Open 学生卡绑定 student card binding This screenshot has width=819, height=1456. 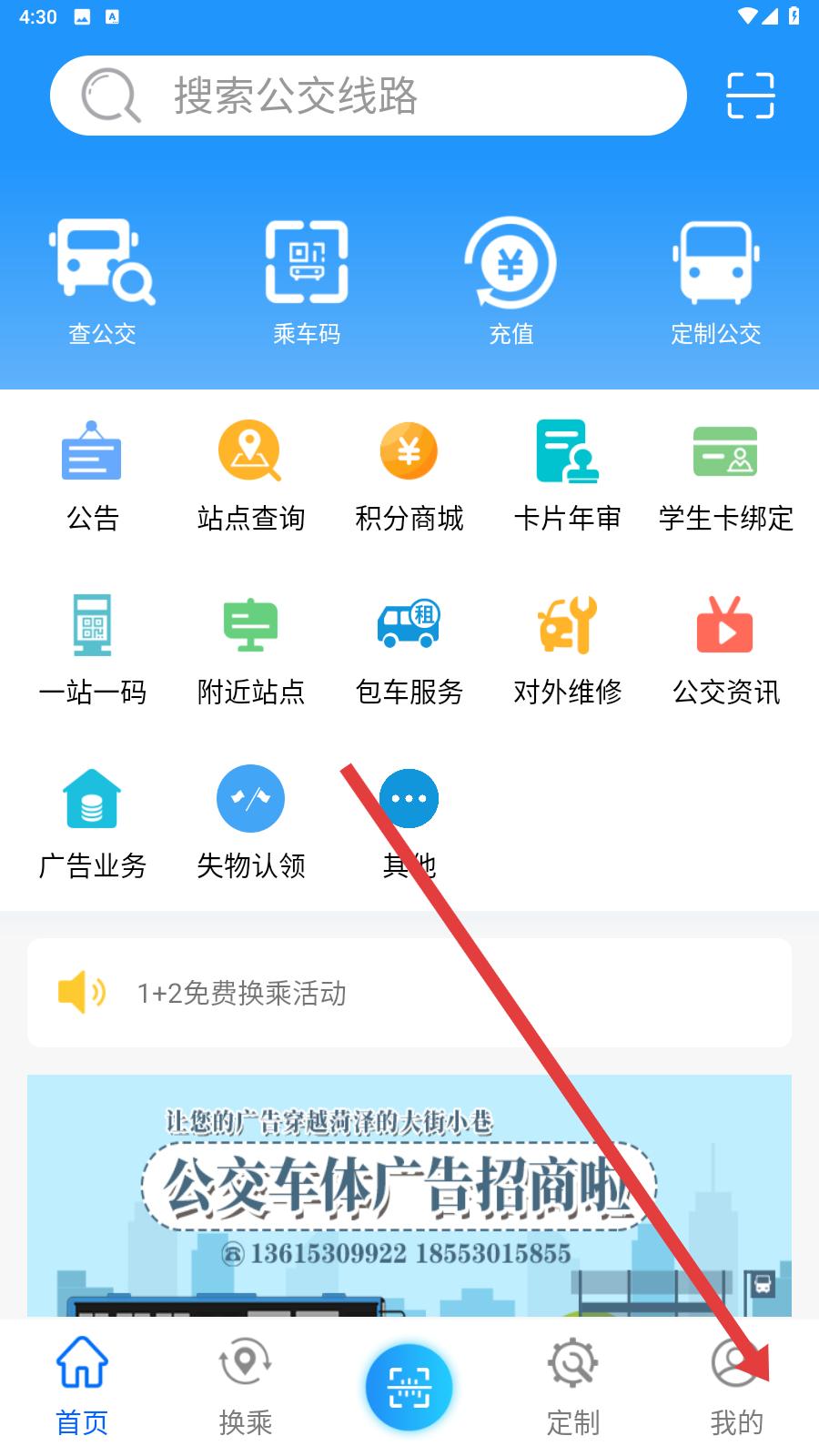tap(726, 477)
